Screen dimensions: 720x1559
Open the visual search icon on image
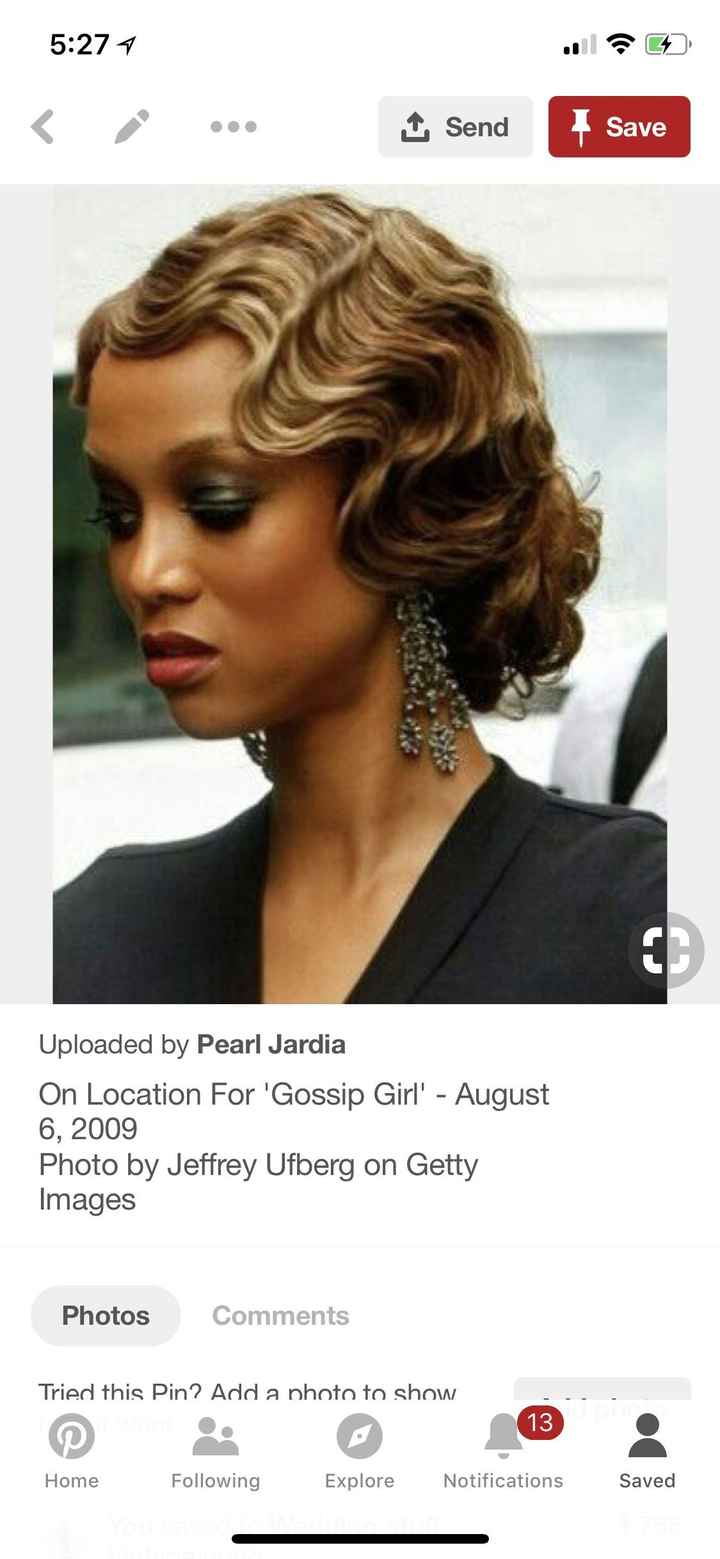click(x=666, y=950)
